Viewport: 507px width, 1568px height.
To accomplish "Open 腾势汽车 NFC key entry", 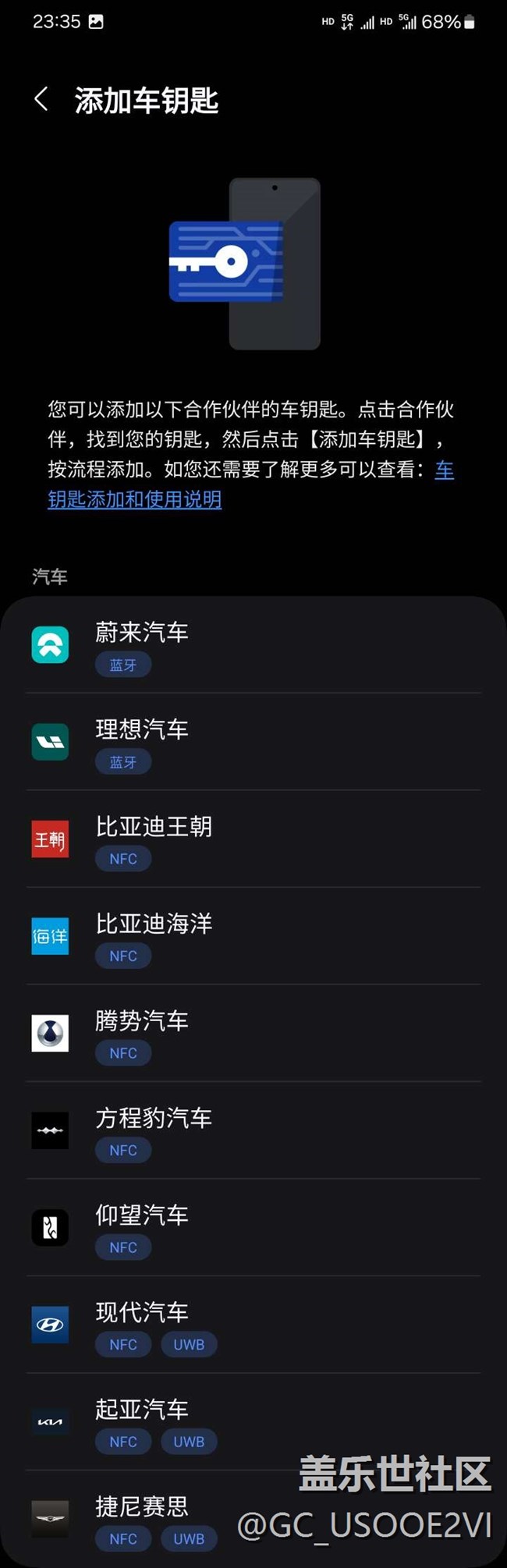I will pyautogui.click(x=253, y=1034).
